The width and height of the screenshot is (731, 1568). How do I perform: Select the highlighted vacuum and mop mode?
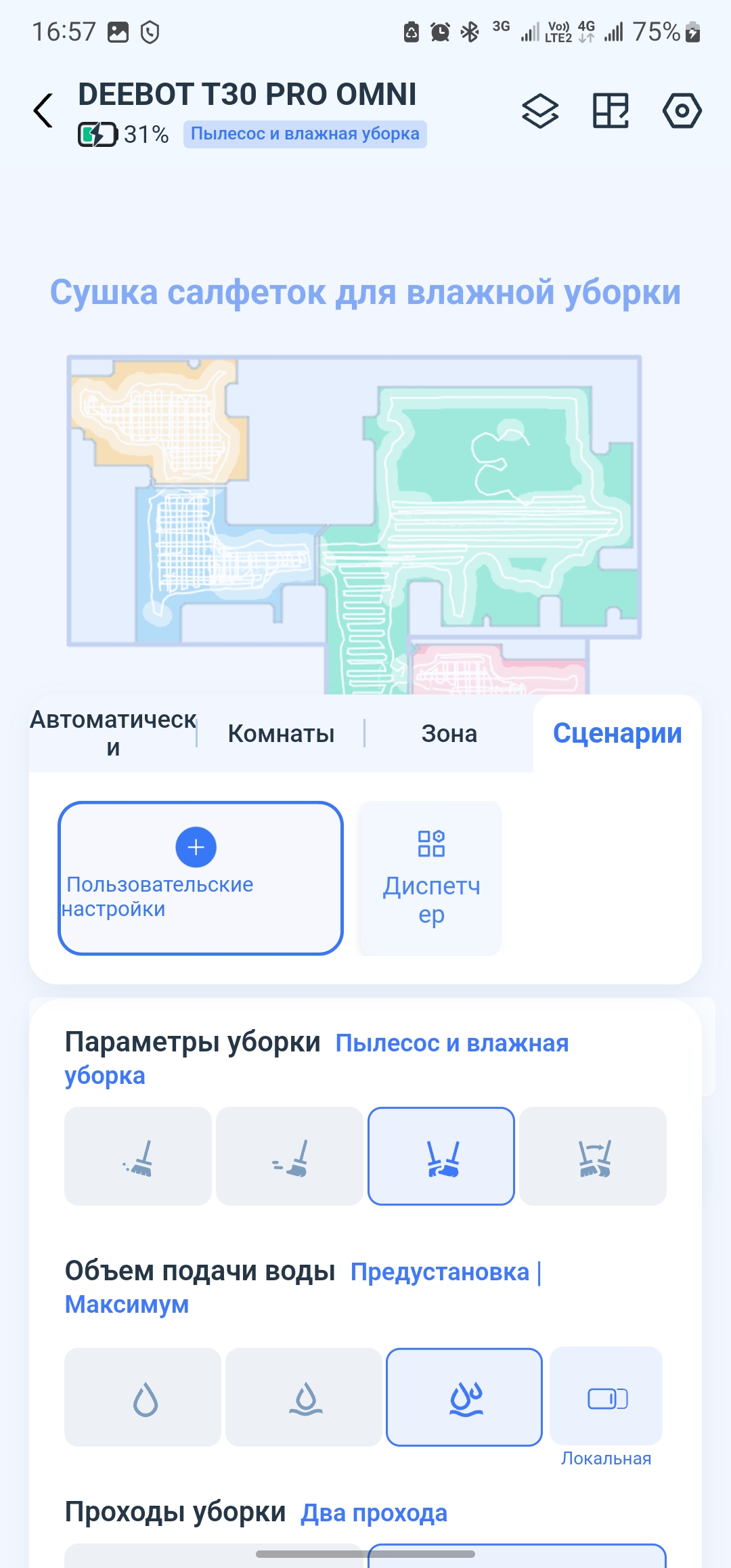[x=441, y=1156]
